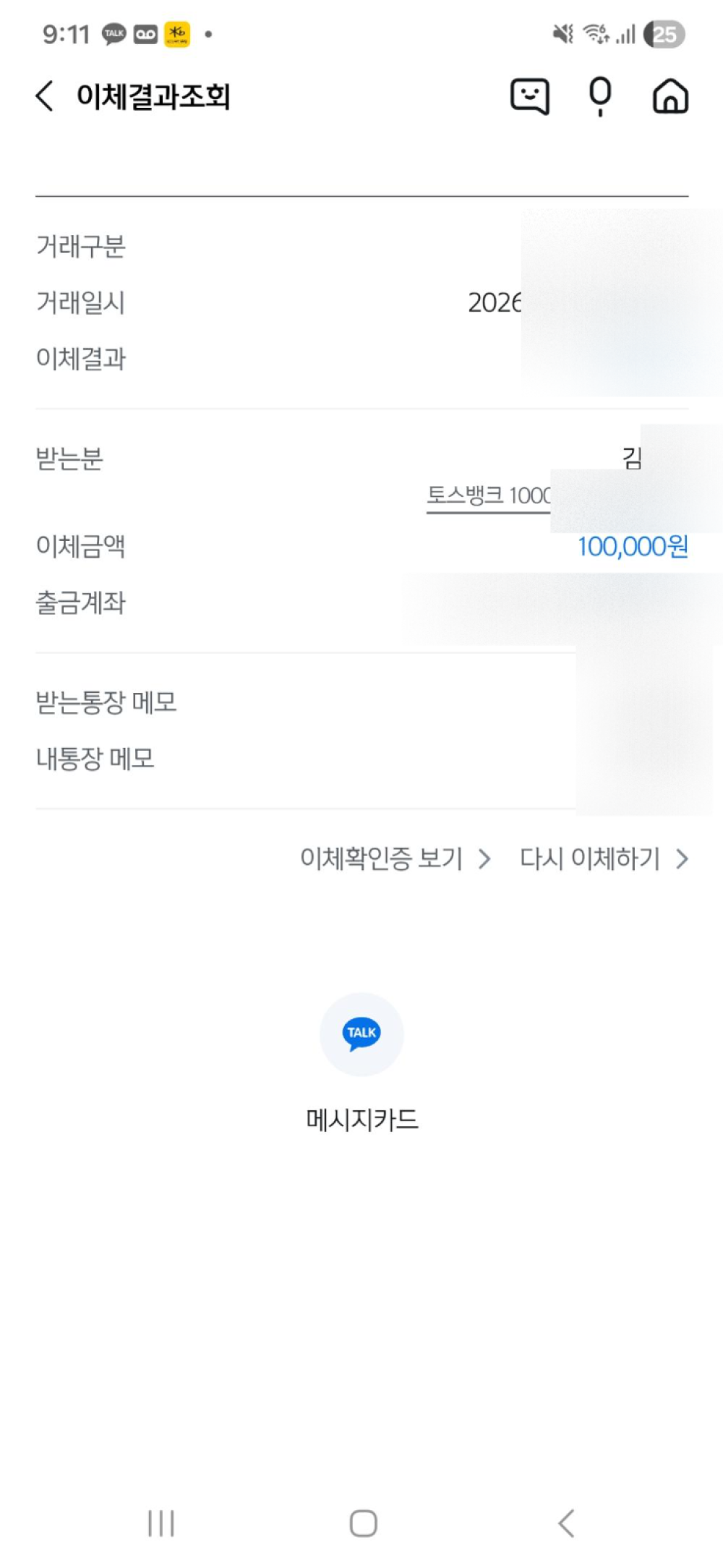Go back from 이체결과조회 screen
Image resolution: width=723 pixels, height=1568 pixels.
(x=45, y=96)
